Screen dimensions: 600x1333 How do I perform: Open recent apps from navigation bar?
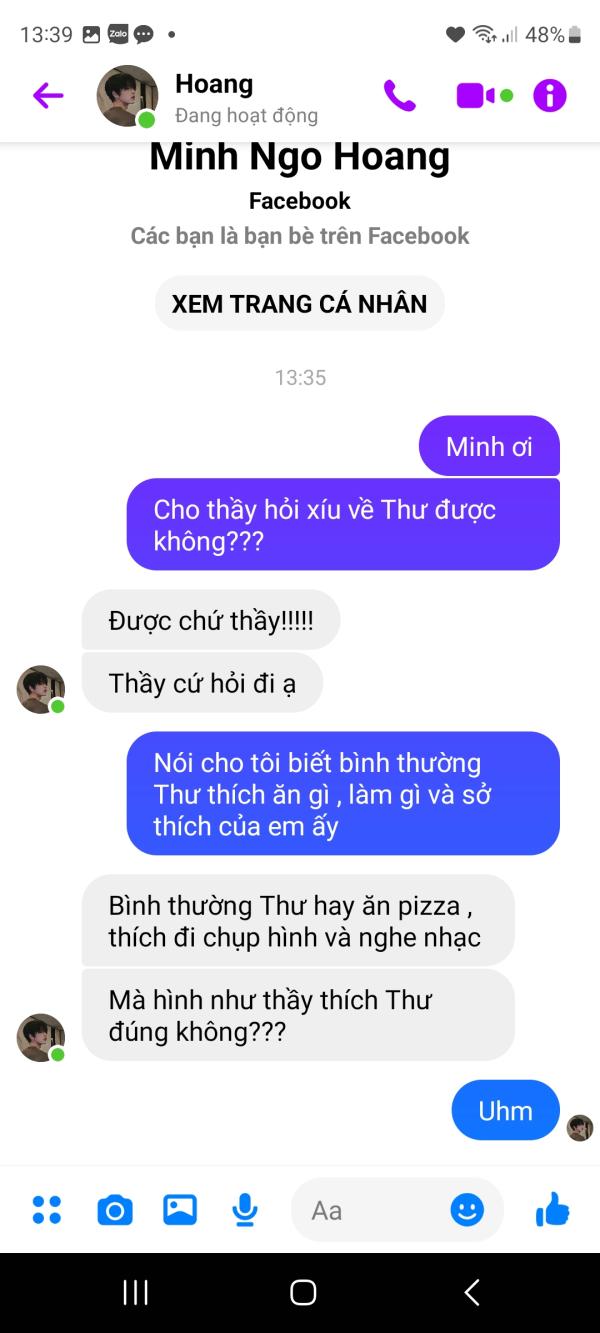(135, 1292)
